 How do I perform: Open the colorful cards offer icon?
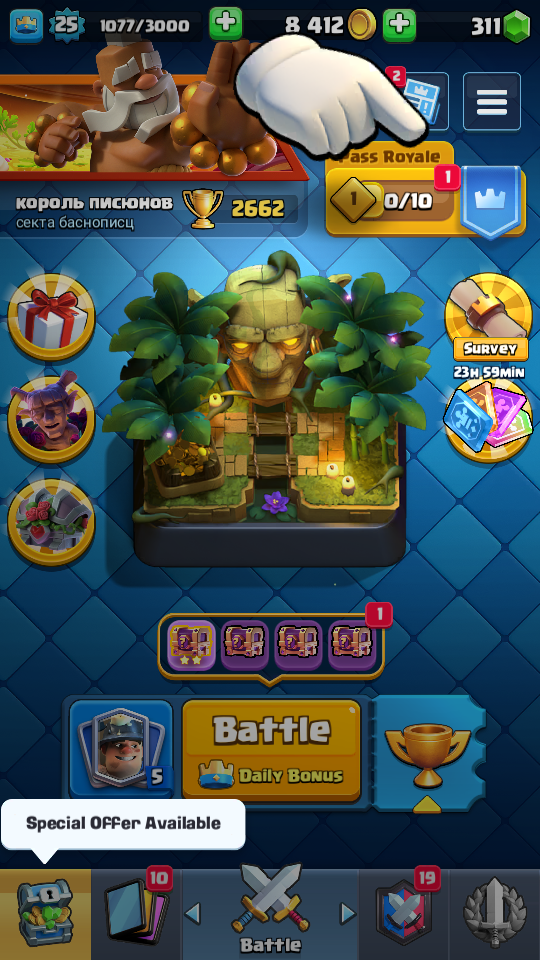point(489,419)
